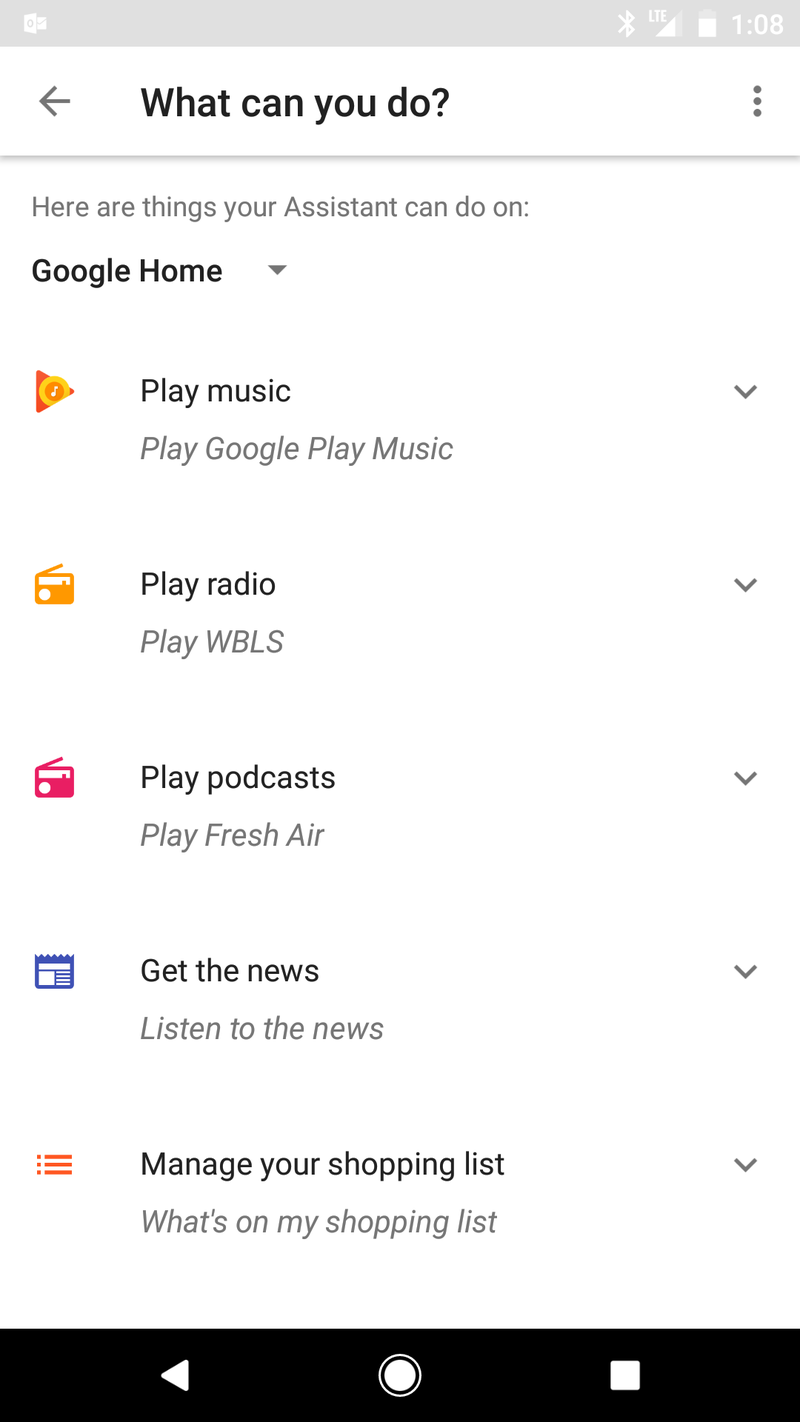Go back using the app bar arrow

(x=55, y=101)
